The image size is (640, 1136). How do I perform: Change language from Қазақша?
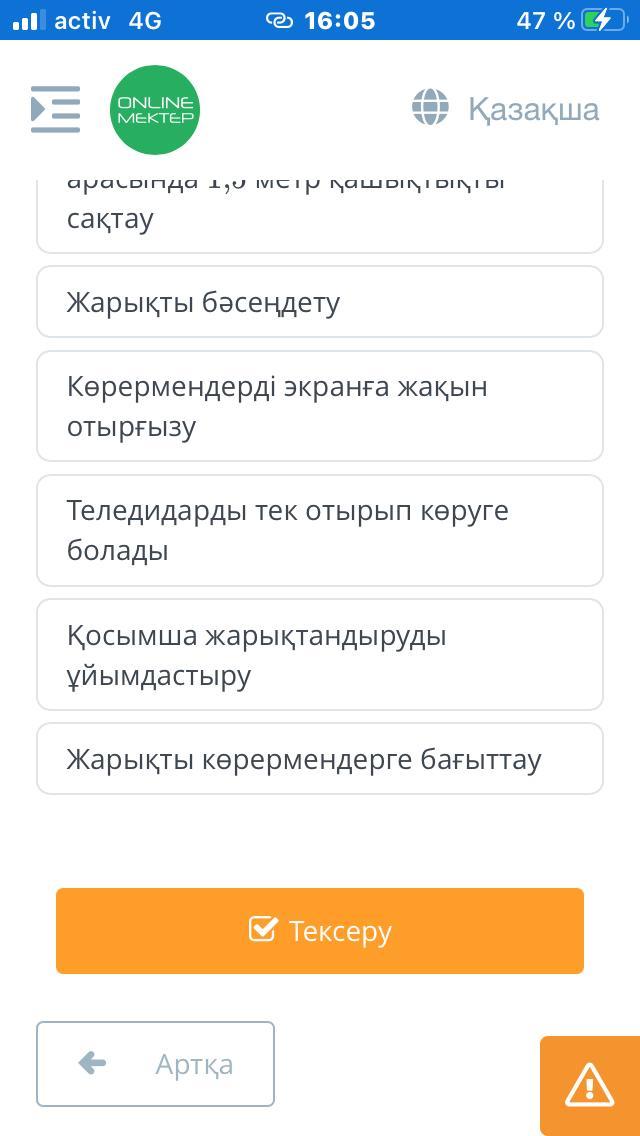point(505,109)
